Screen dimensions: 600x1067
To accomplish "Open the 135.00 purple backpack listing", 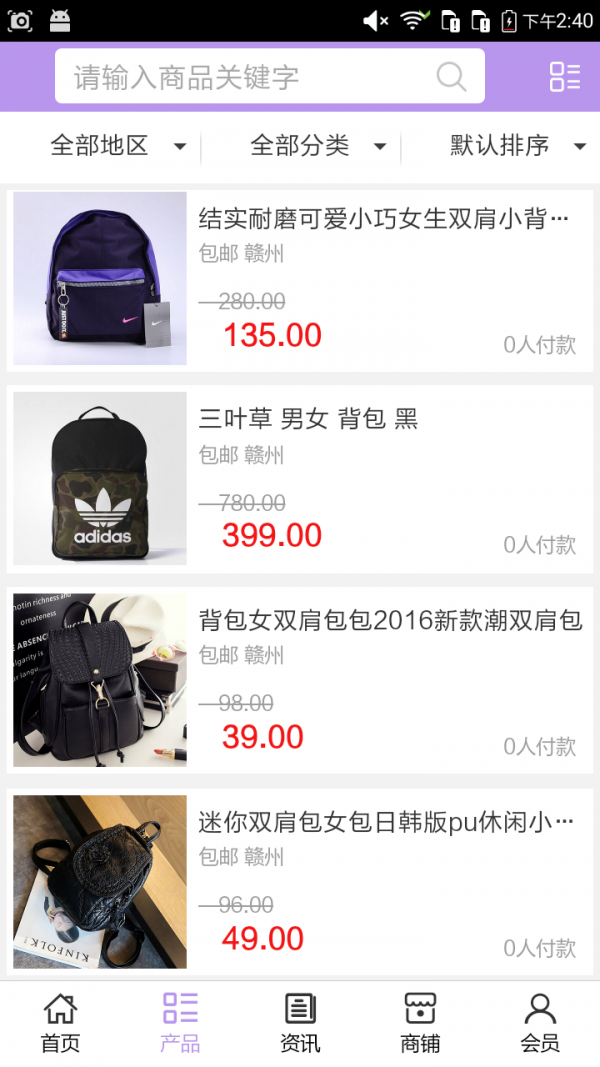I will click(x=300, y=278).
